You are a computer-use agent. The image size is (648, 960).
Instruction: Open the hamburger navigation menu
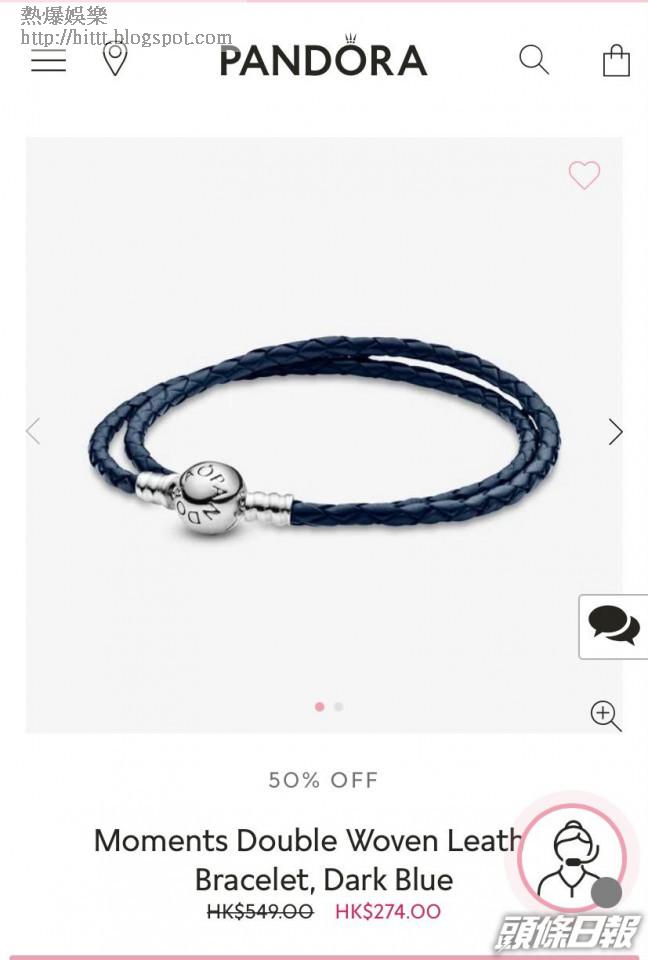48,60
